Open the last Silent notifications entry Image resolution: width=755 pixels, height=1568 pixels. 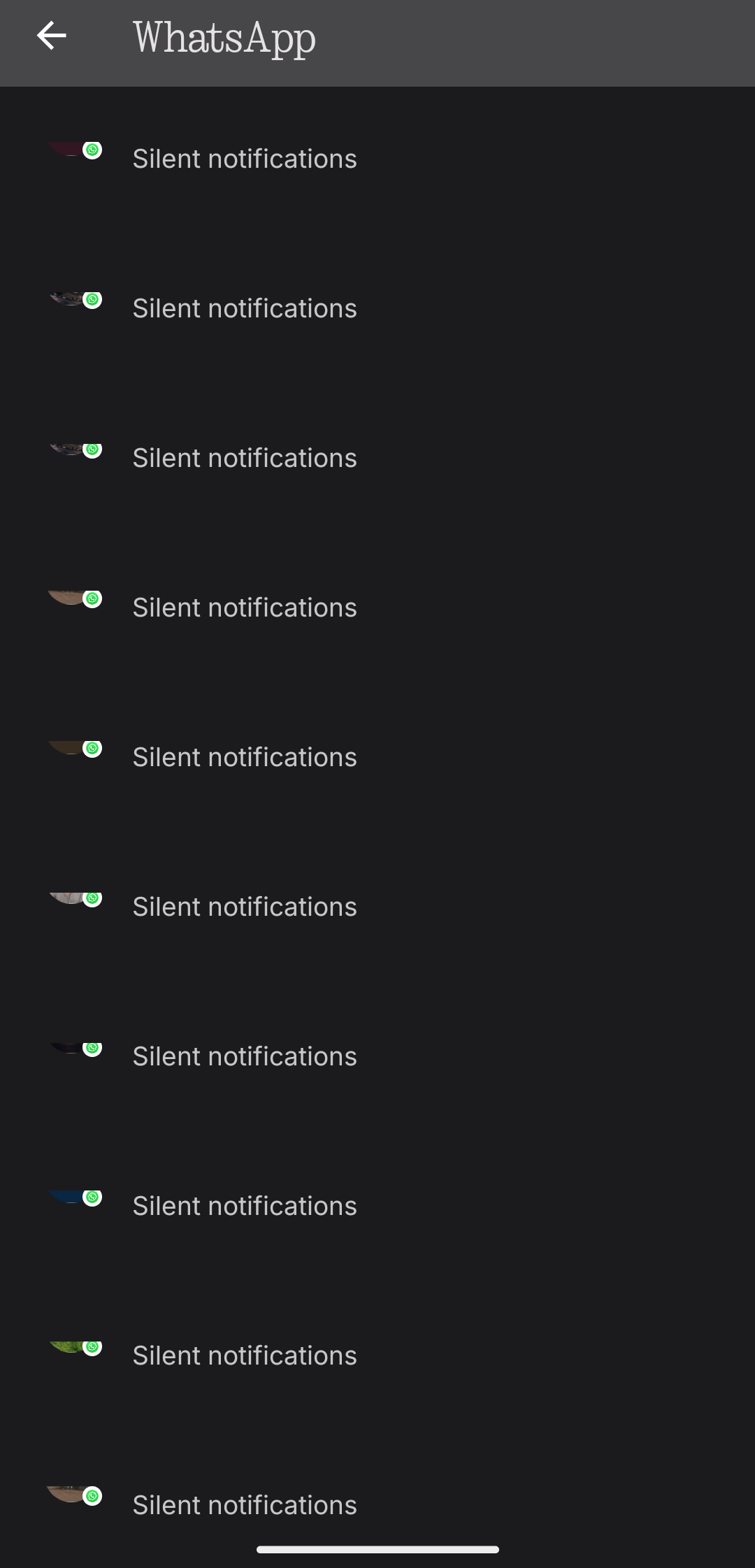coord(244,1504)
